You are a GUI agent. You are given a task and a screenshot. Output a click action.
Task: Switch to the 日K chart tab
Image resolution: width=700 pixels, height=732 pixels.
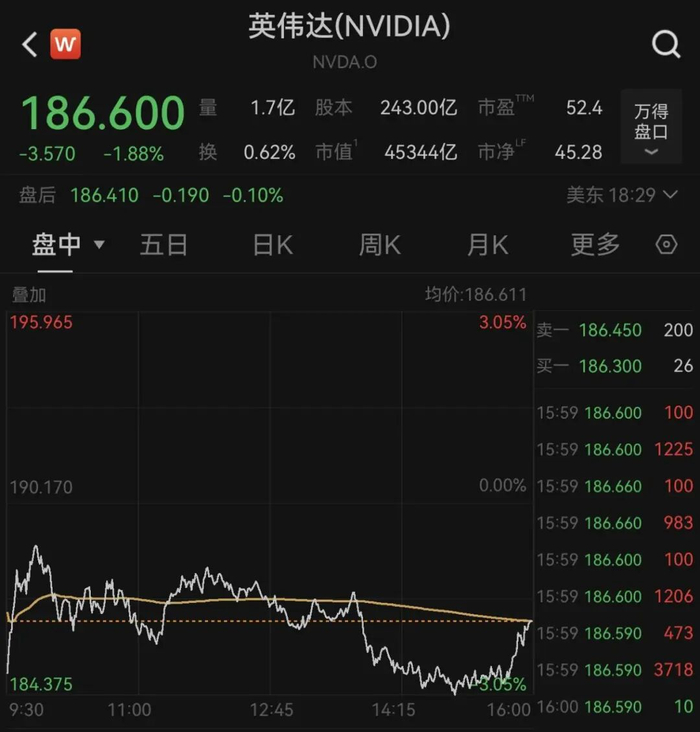coord(273,245)
